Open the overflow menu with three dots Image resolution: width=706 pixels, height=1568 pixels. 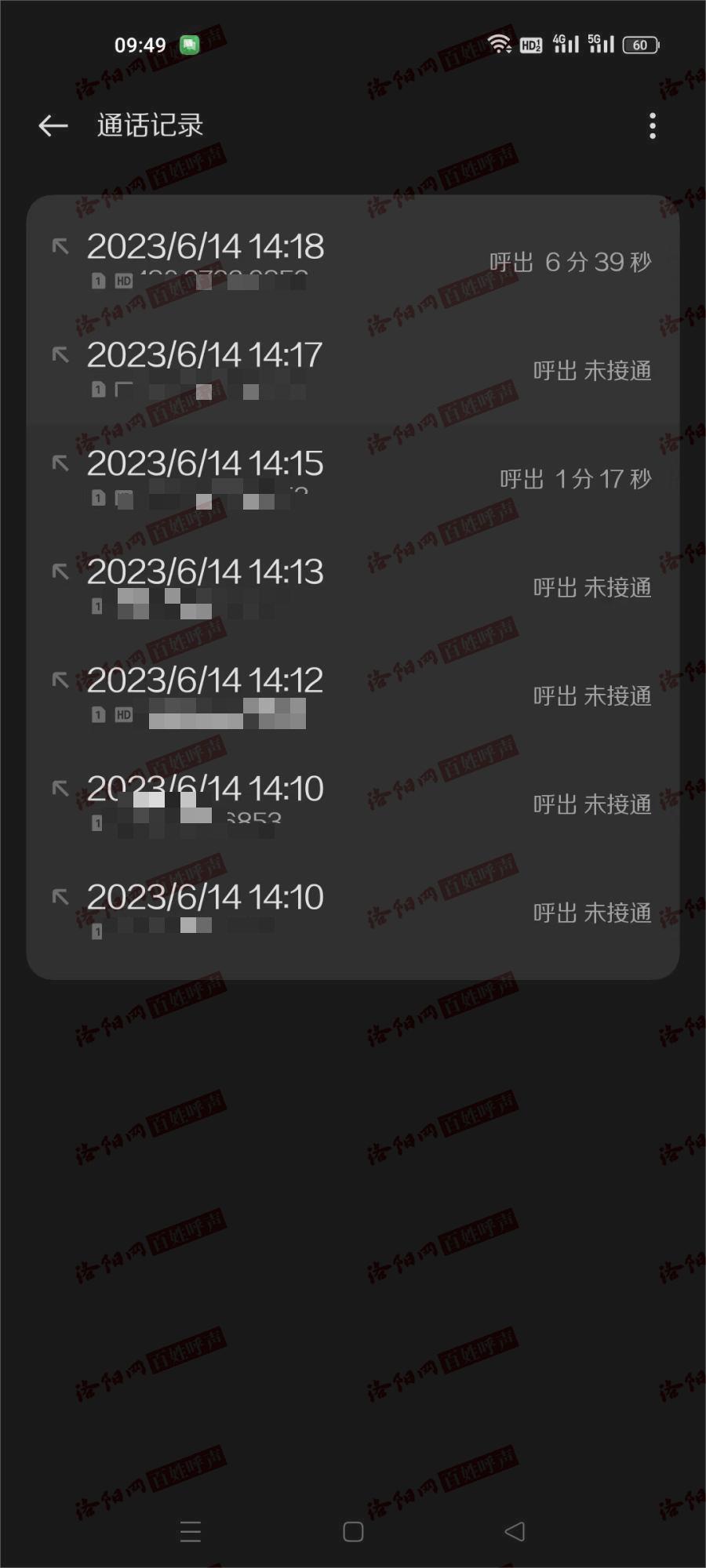click(x=652, y=125)
